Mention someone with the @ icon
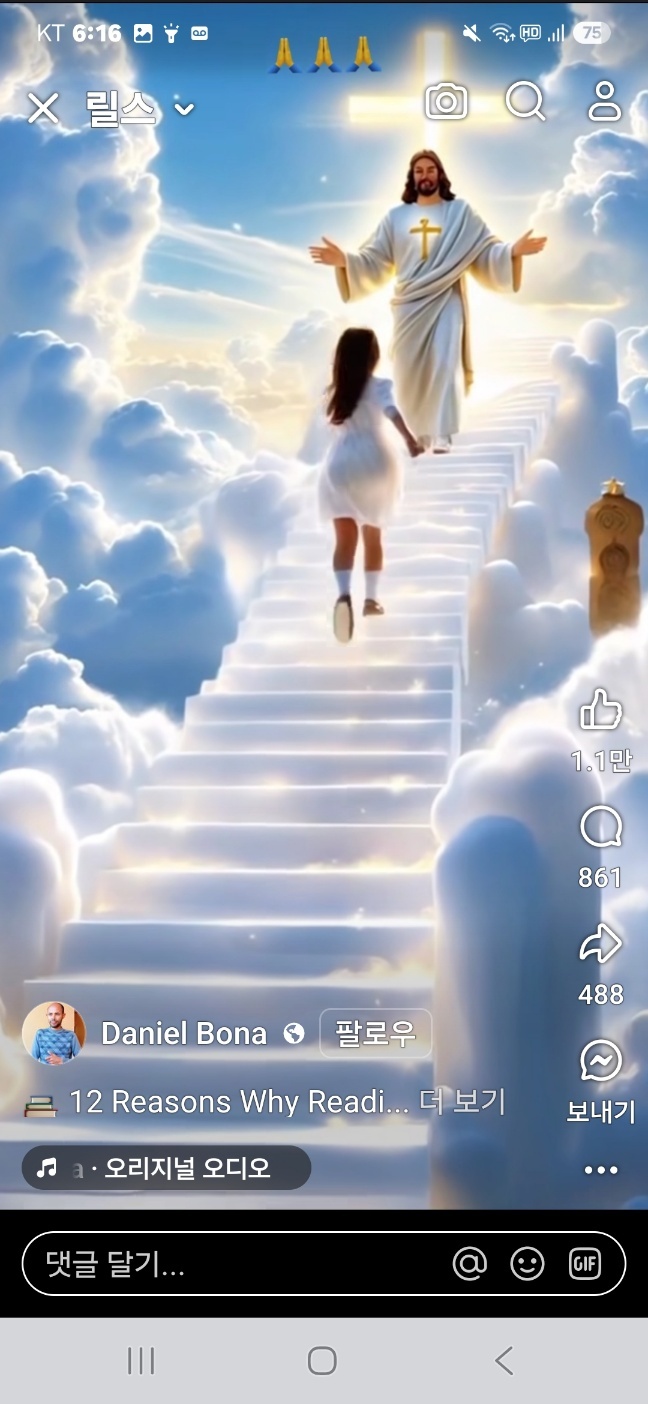 coord(469,1264)
